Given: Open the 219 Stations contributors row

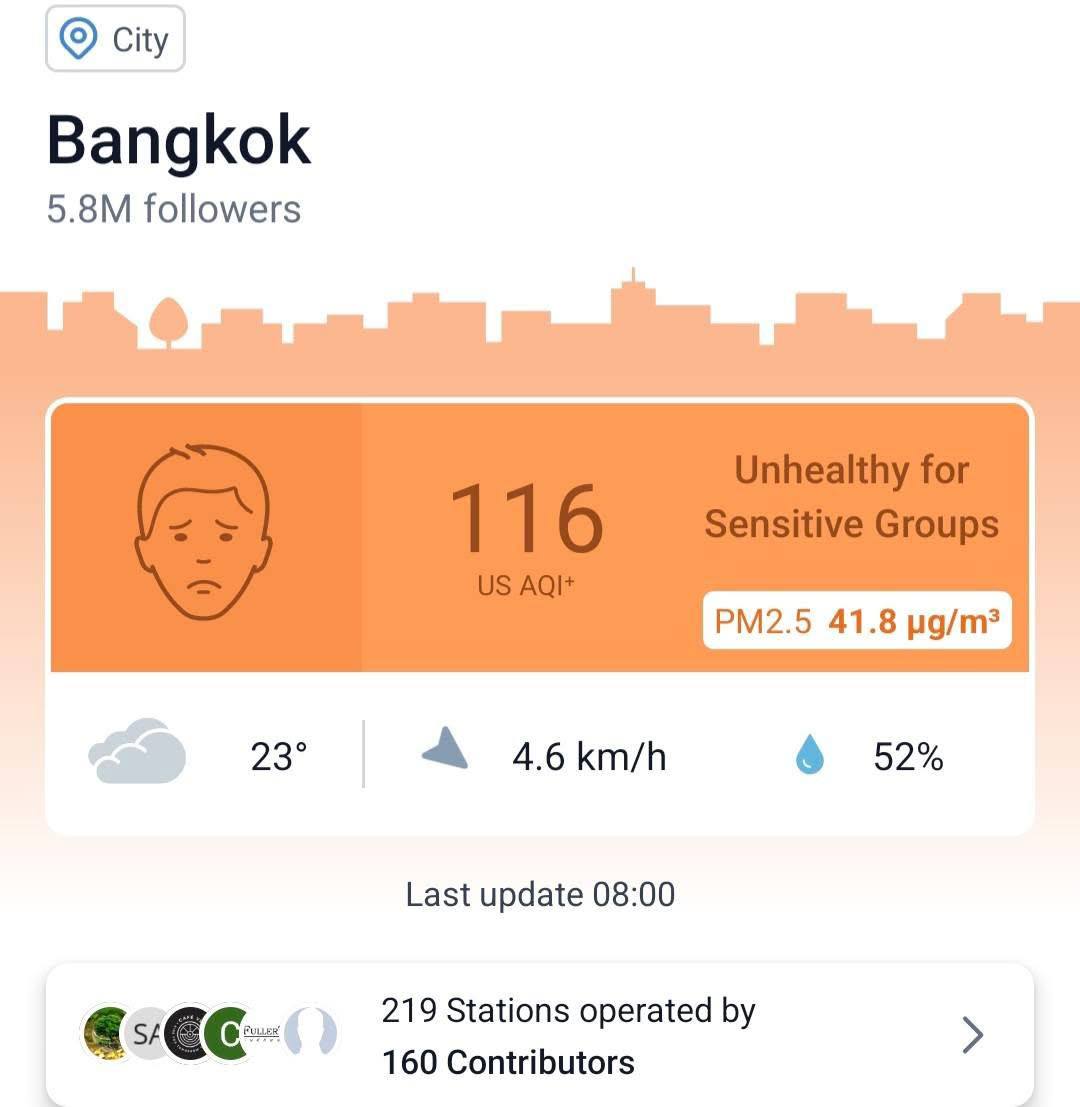Looking at the screenshot, I should click(540, 1036).
